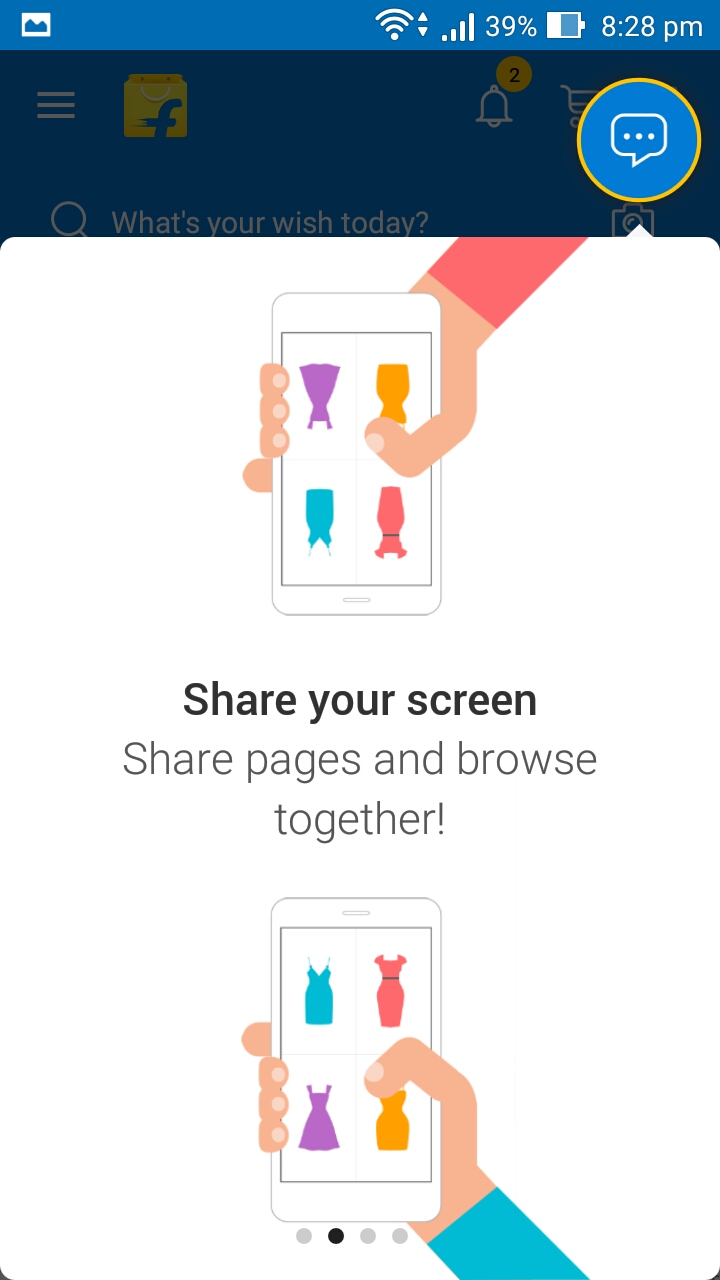
Task: Jump to the first onboarding page dot
Action: (x=304, y=1236)
